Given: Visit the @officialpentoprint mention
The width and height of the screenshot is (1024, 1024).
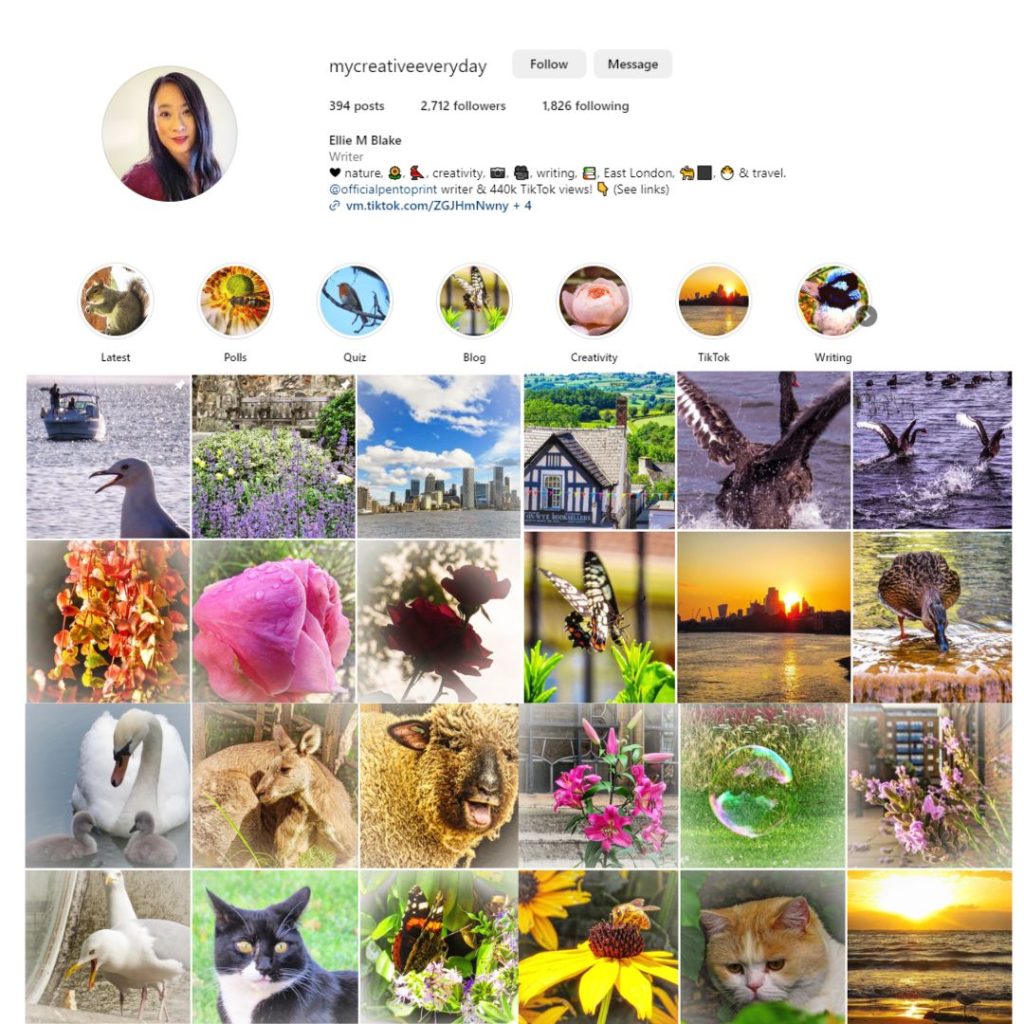Looking at the screenshot, I should click(375, 189).
